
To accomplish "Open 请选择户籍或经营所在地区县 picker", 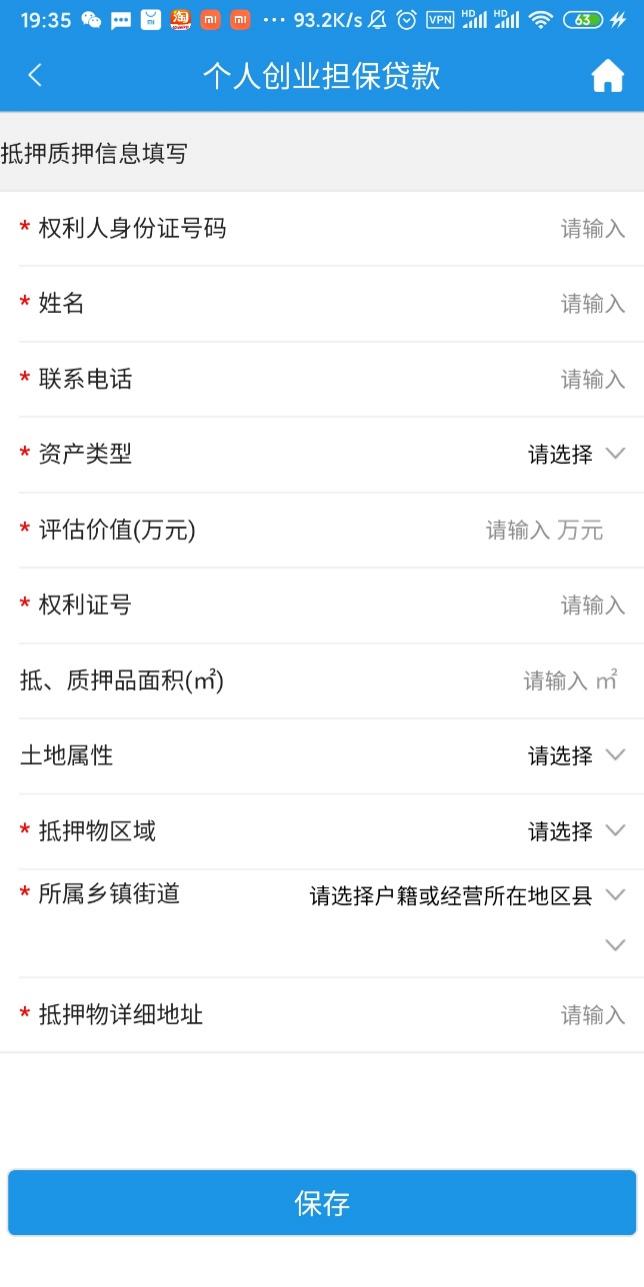I will [467, 896].
